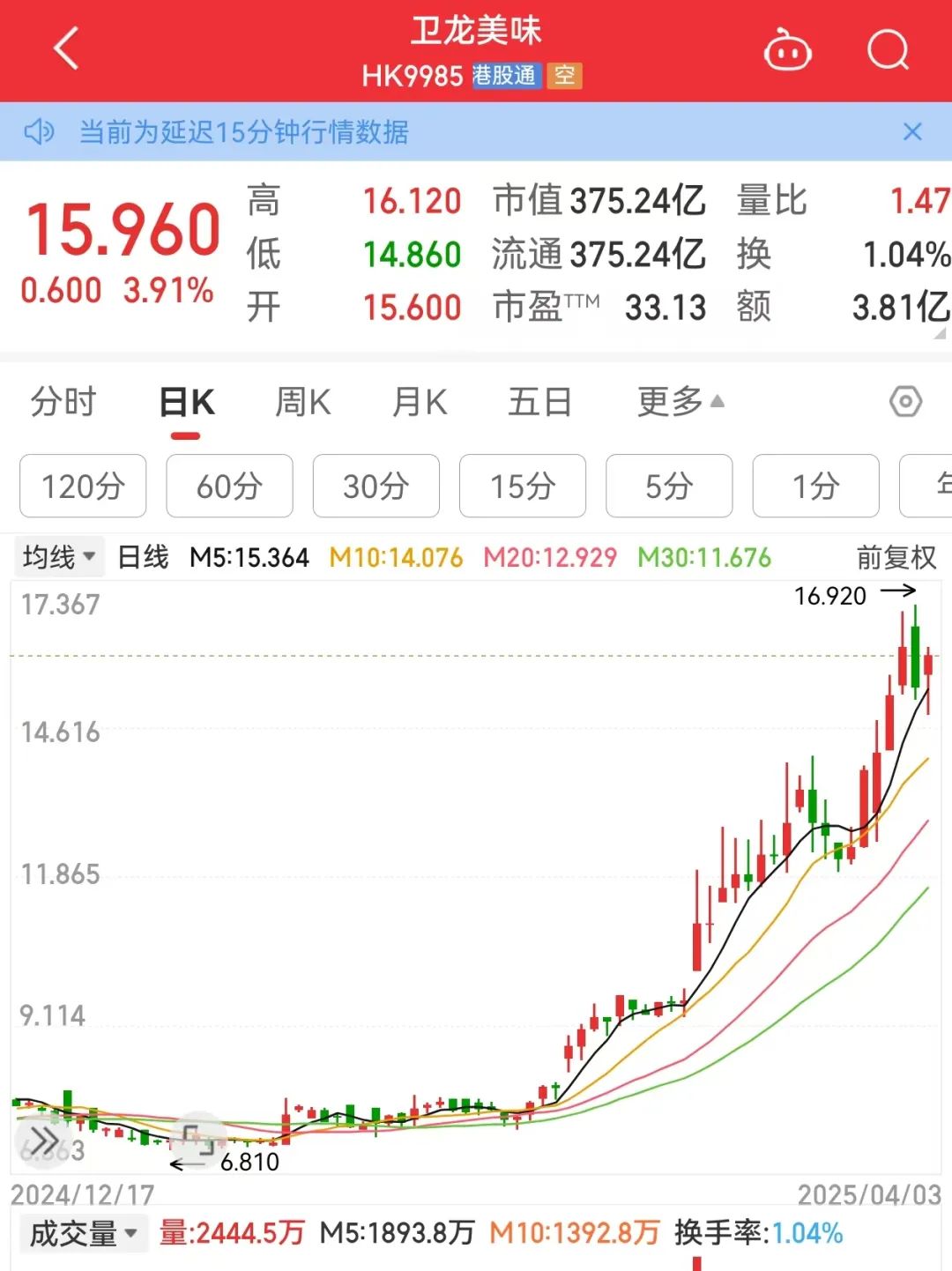Toggle the 空 short-selling badge

(563, 77)
